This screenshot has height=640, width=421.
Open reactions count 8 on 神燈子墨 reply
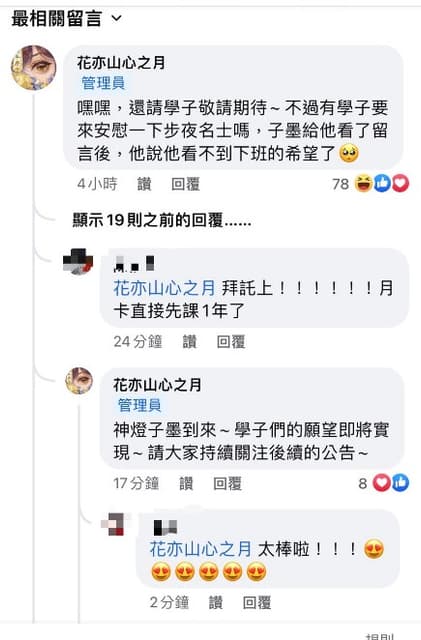click(x=383, y=483)
